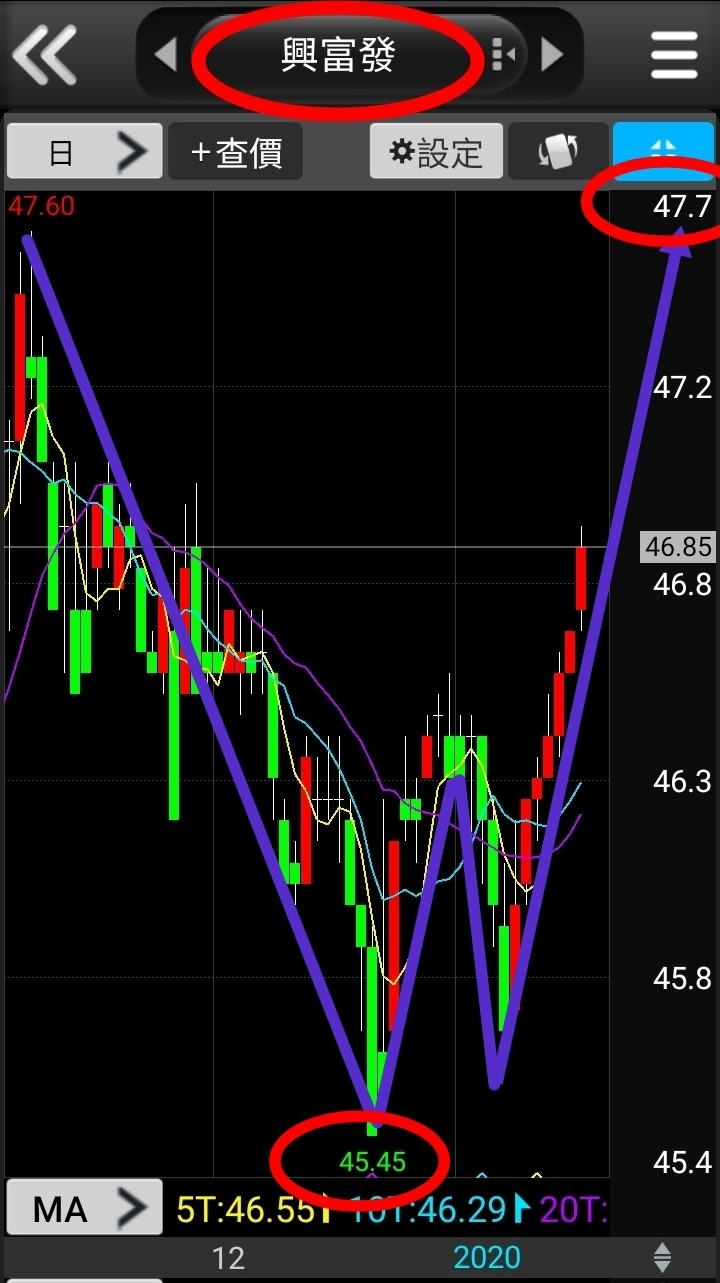The width and height of the screenshot is (720, 1283).
Task: Change the 日 chart period
Action: (x=84, y=152)
